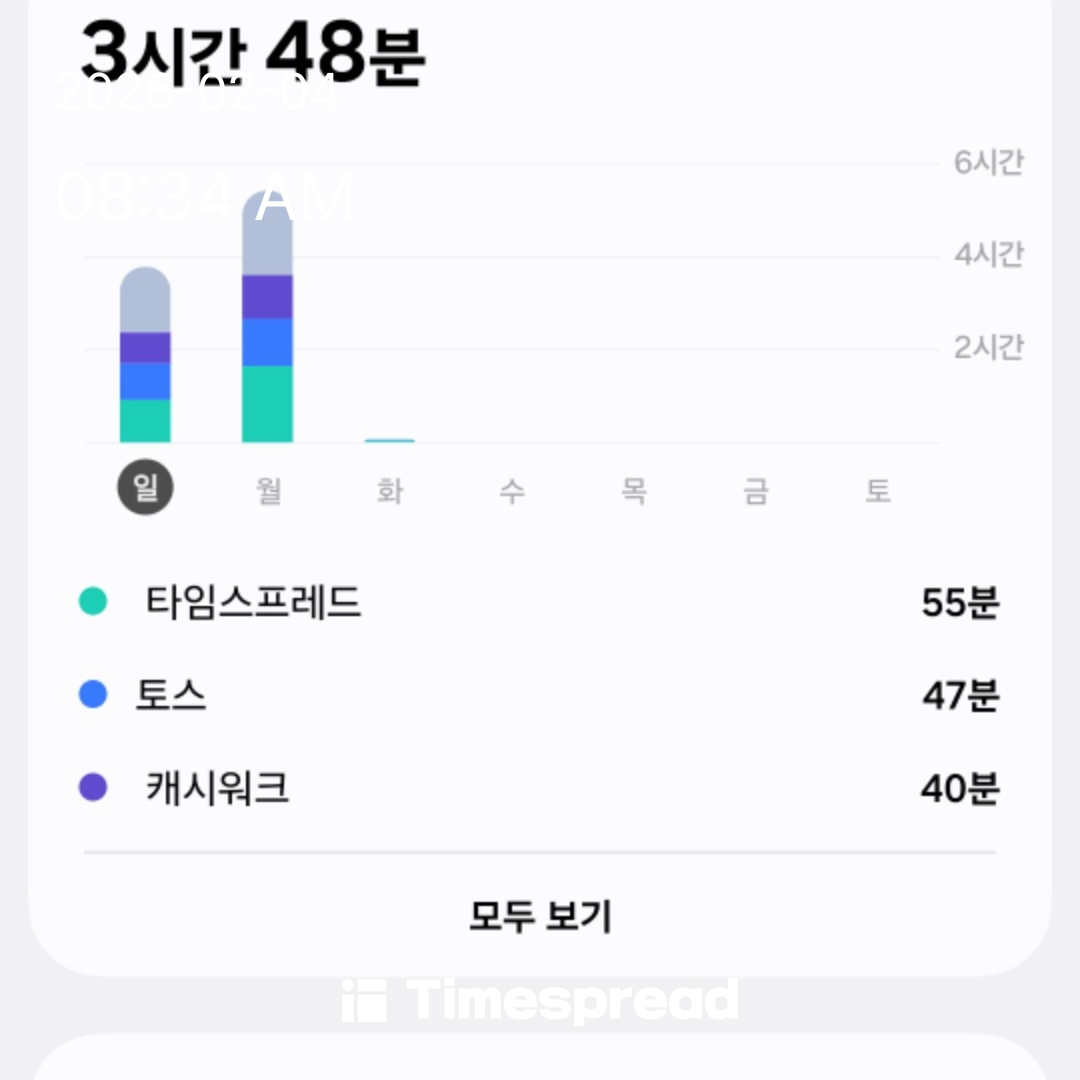Screen dimensions: 1080x1080
Task: Tap 모두 보기 to view all apps
Action: (x=540, y=916)
